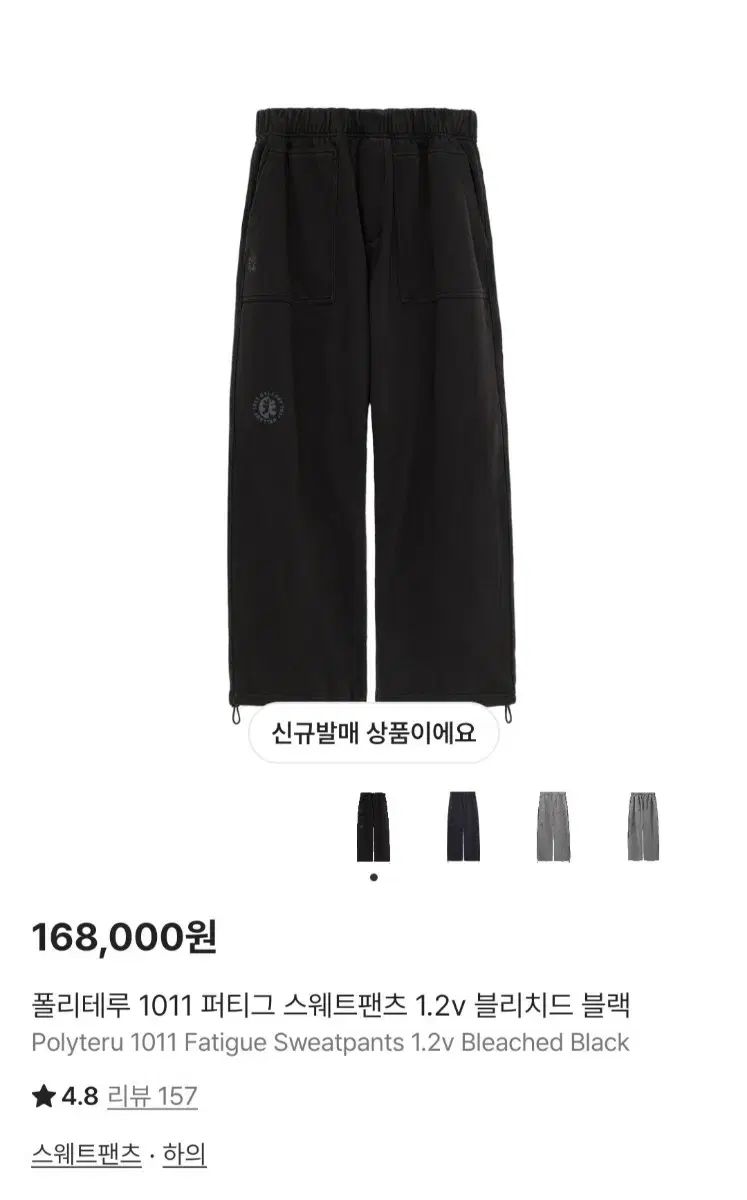Open the 스웨트팬츠 category link
Screen dimensions: 747x1200
(x=84, y=1155)
